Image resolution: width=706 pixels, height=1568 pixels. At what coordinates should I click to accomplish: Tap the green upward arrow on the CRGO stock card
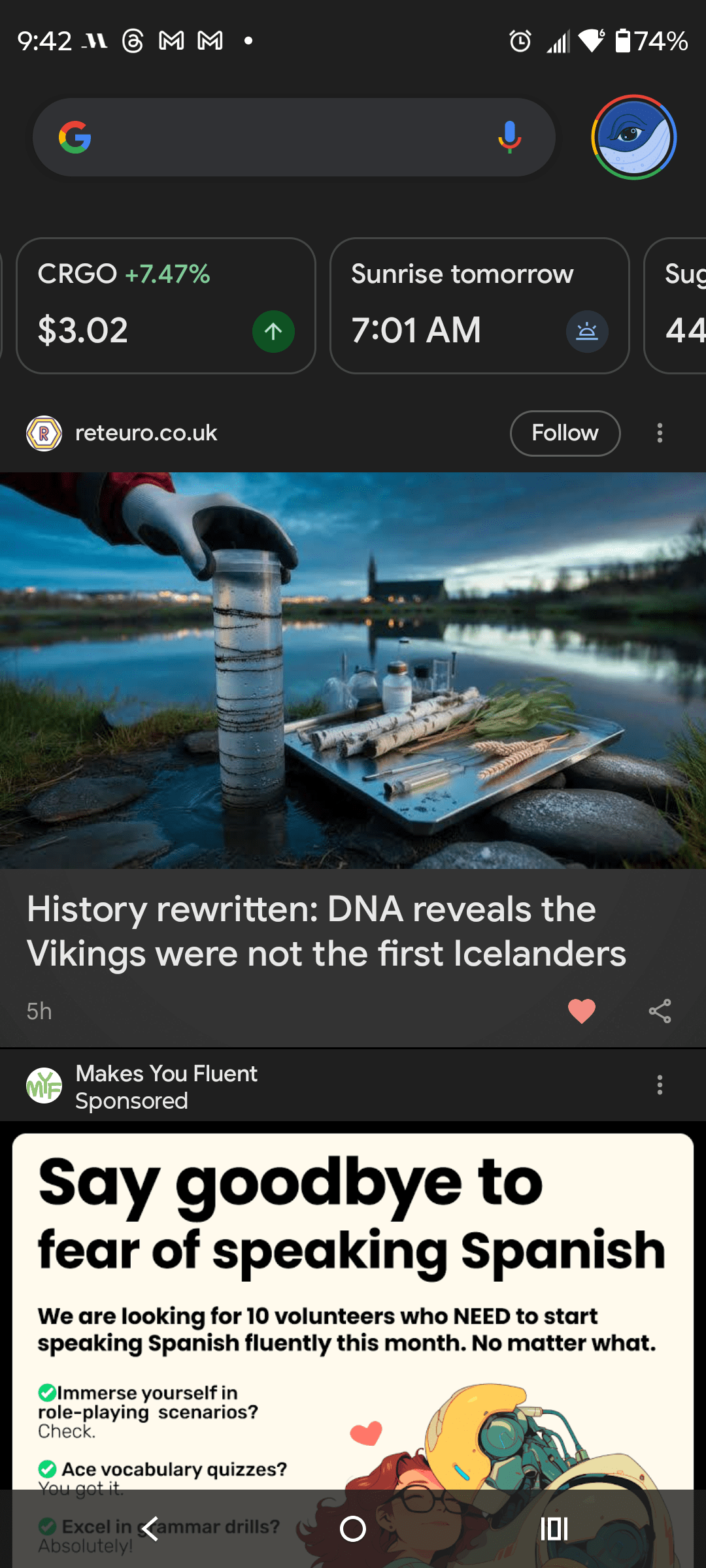coord(273,331)
